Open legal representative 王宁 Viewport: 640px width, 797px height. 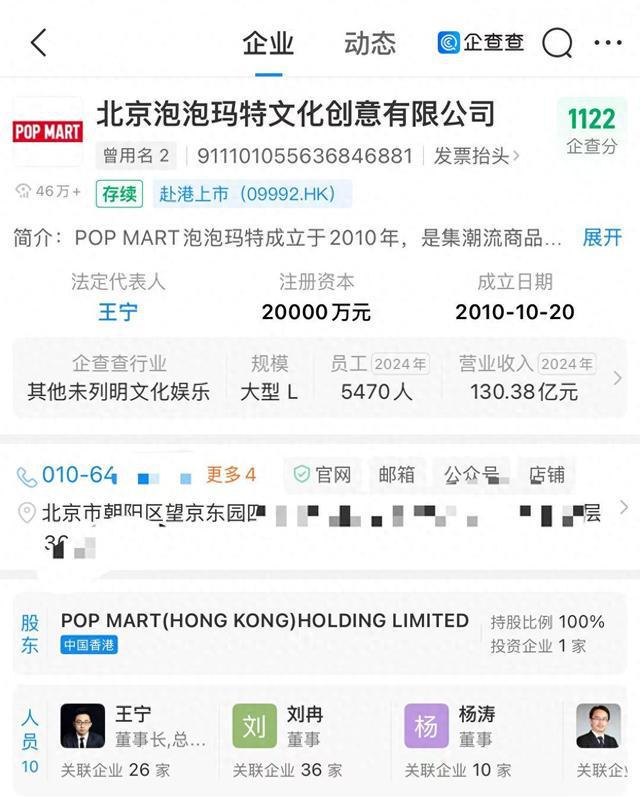[117, 311]
